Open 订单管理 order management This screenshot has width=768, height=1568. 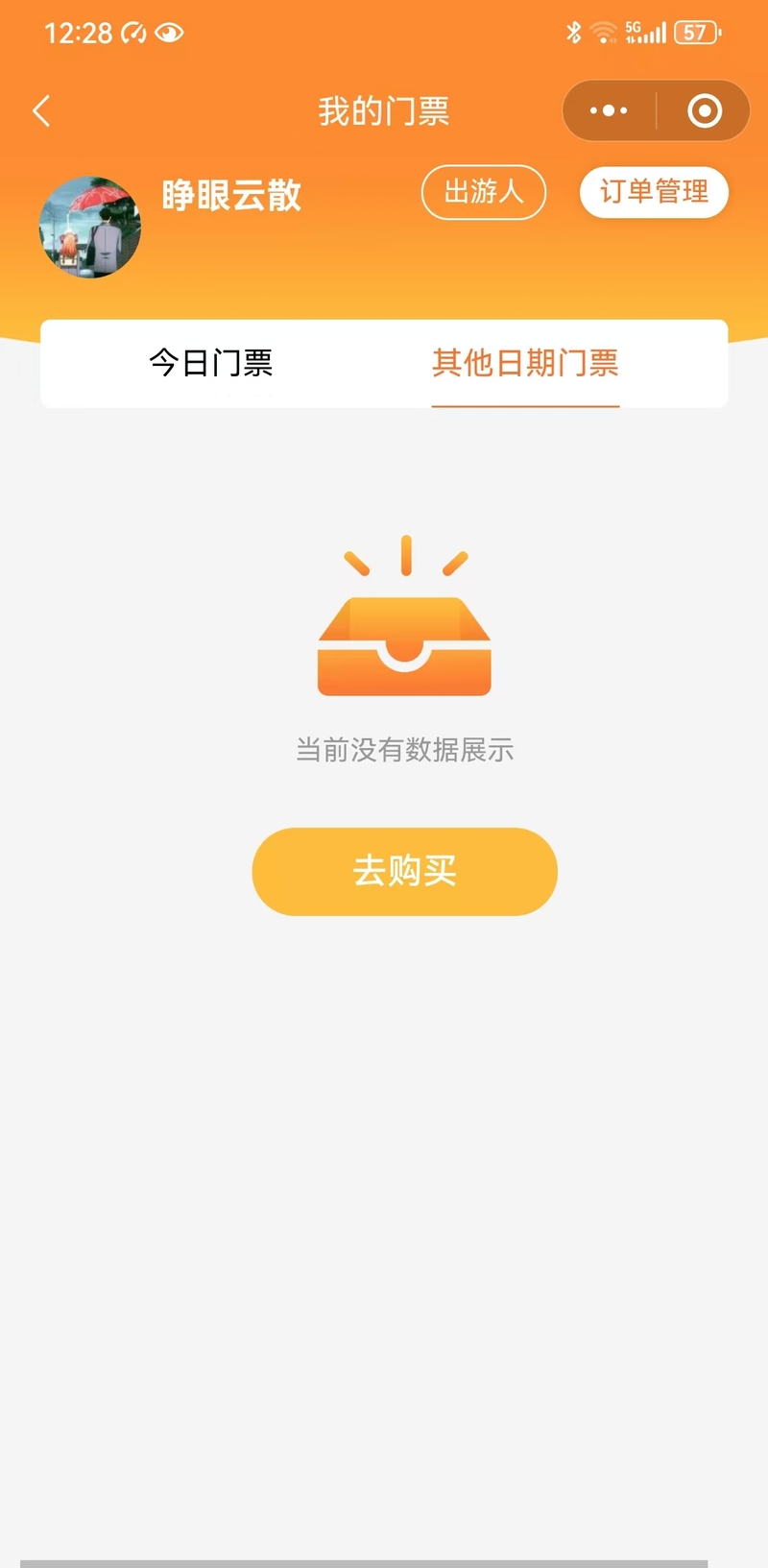click(654, 192)
